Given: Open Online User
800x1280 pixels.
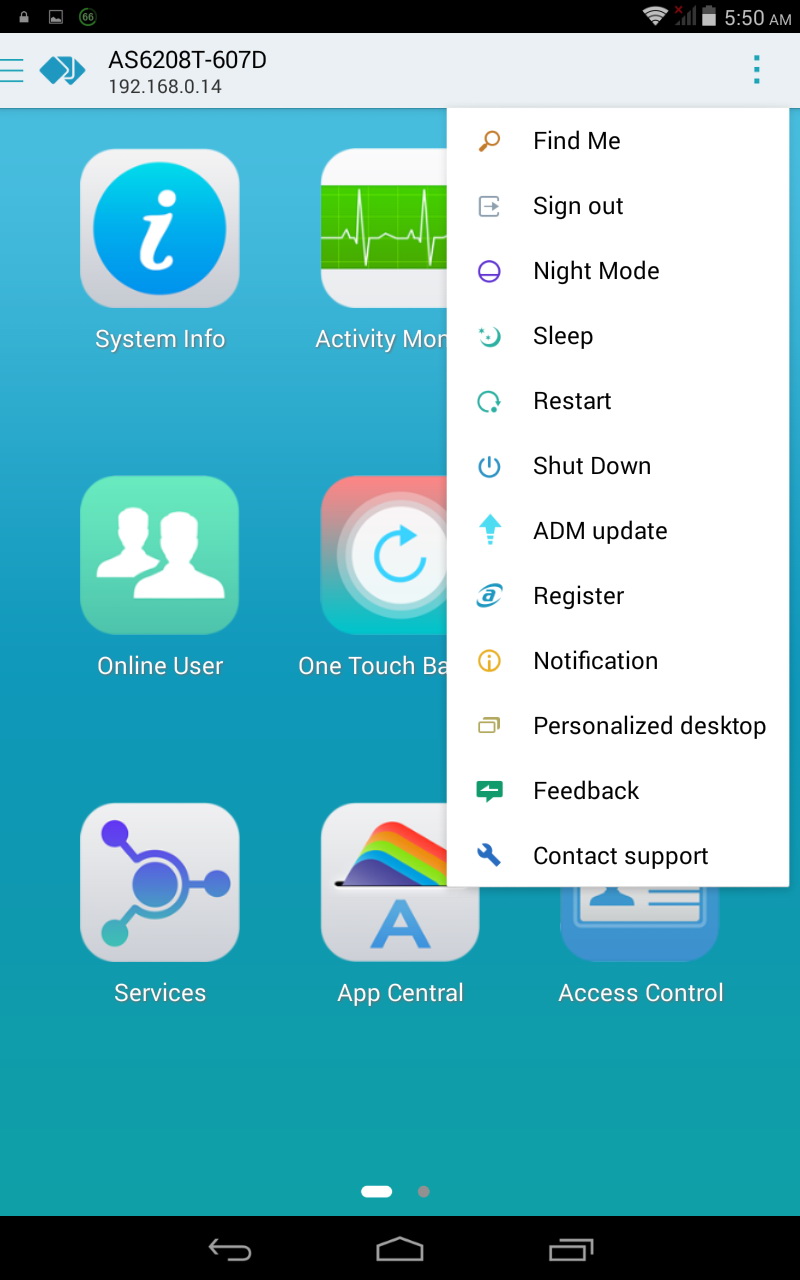Looking at the screenshot, I should 160,577.
